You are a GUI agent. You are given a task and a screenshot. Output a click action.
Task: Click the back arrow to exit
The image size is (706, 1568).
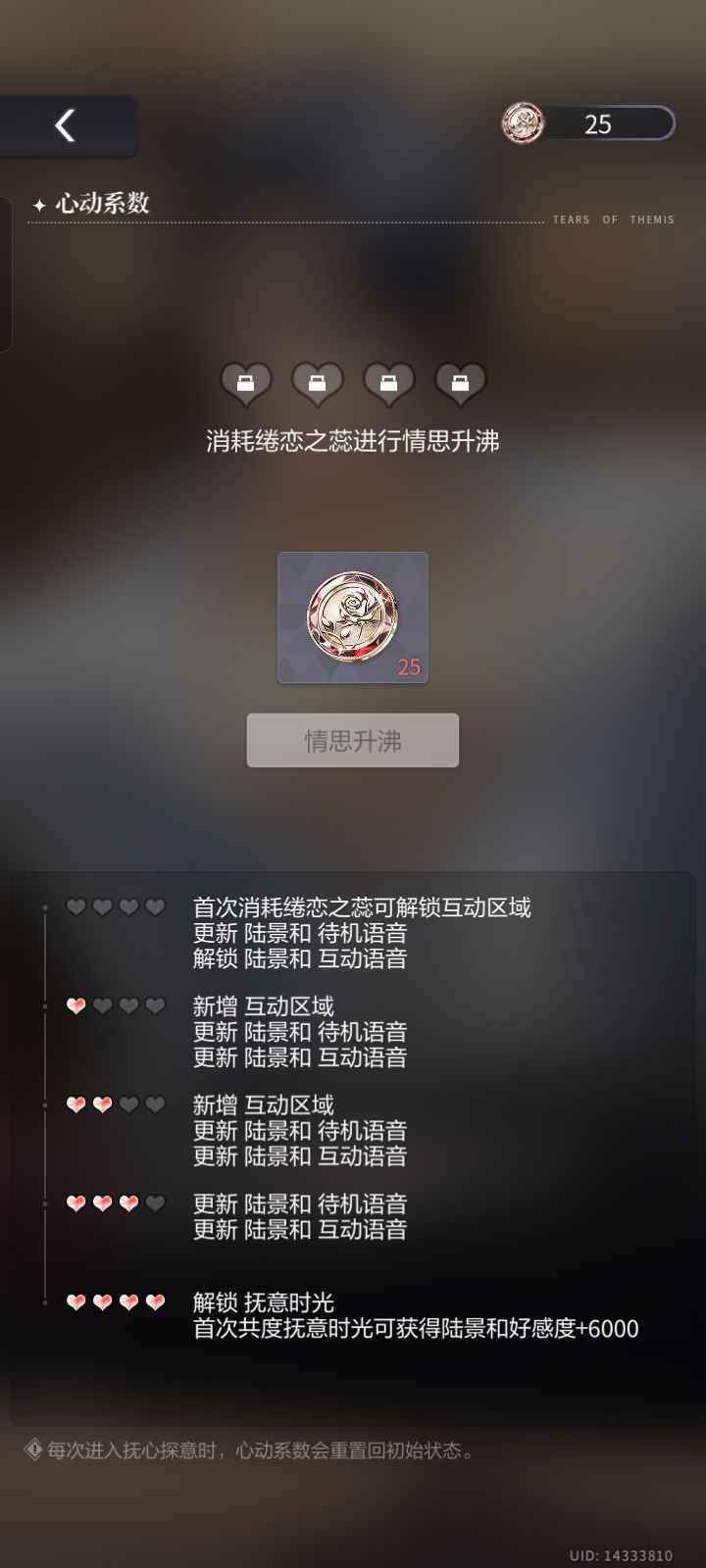click(63, 125)
